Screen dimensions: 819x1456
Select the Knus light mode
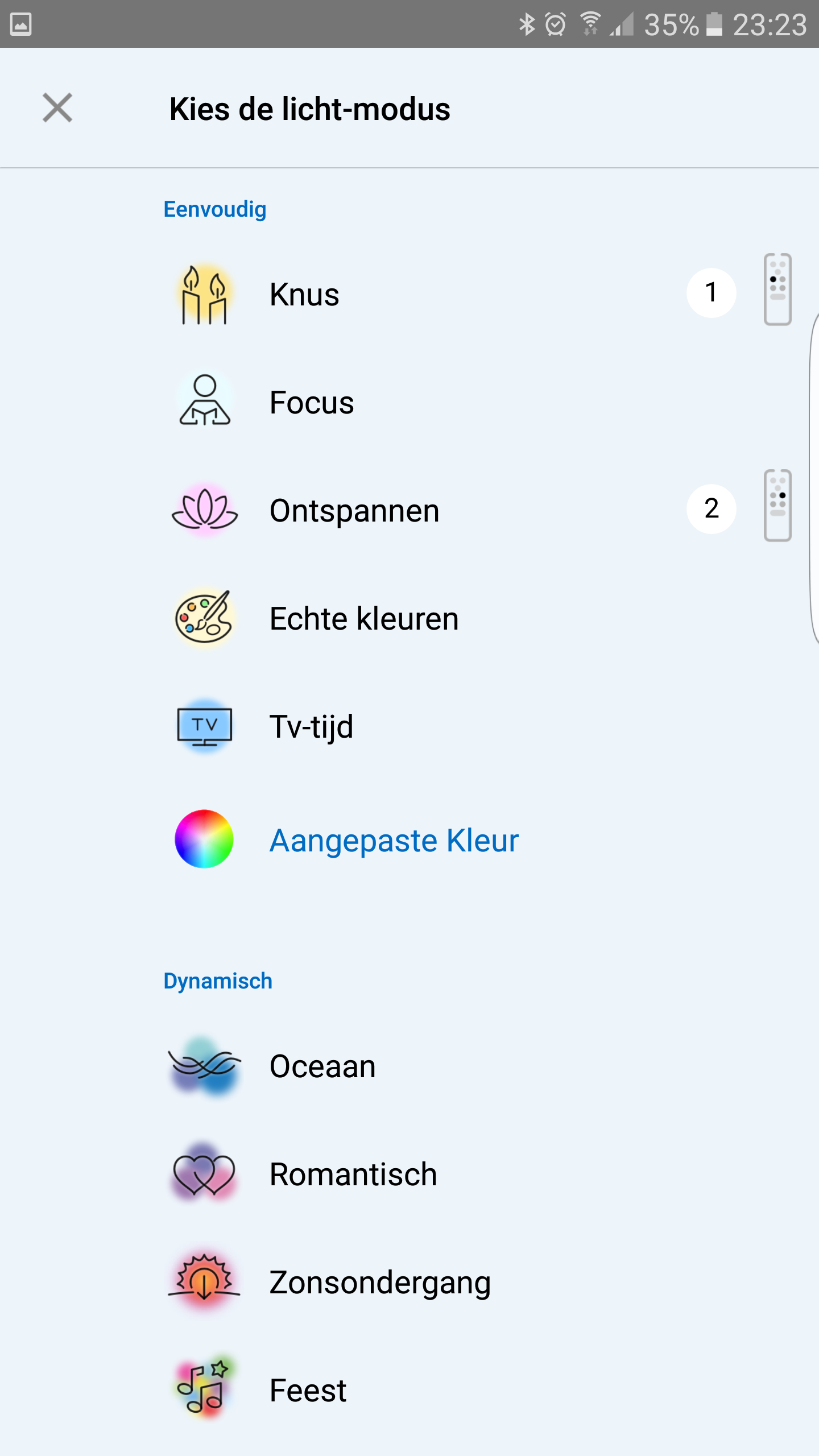305,295
